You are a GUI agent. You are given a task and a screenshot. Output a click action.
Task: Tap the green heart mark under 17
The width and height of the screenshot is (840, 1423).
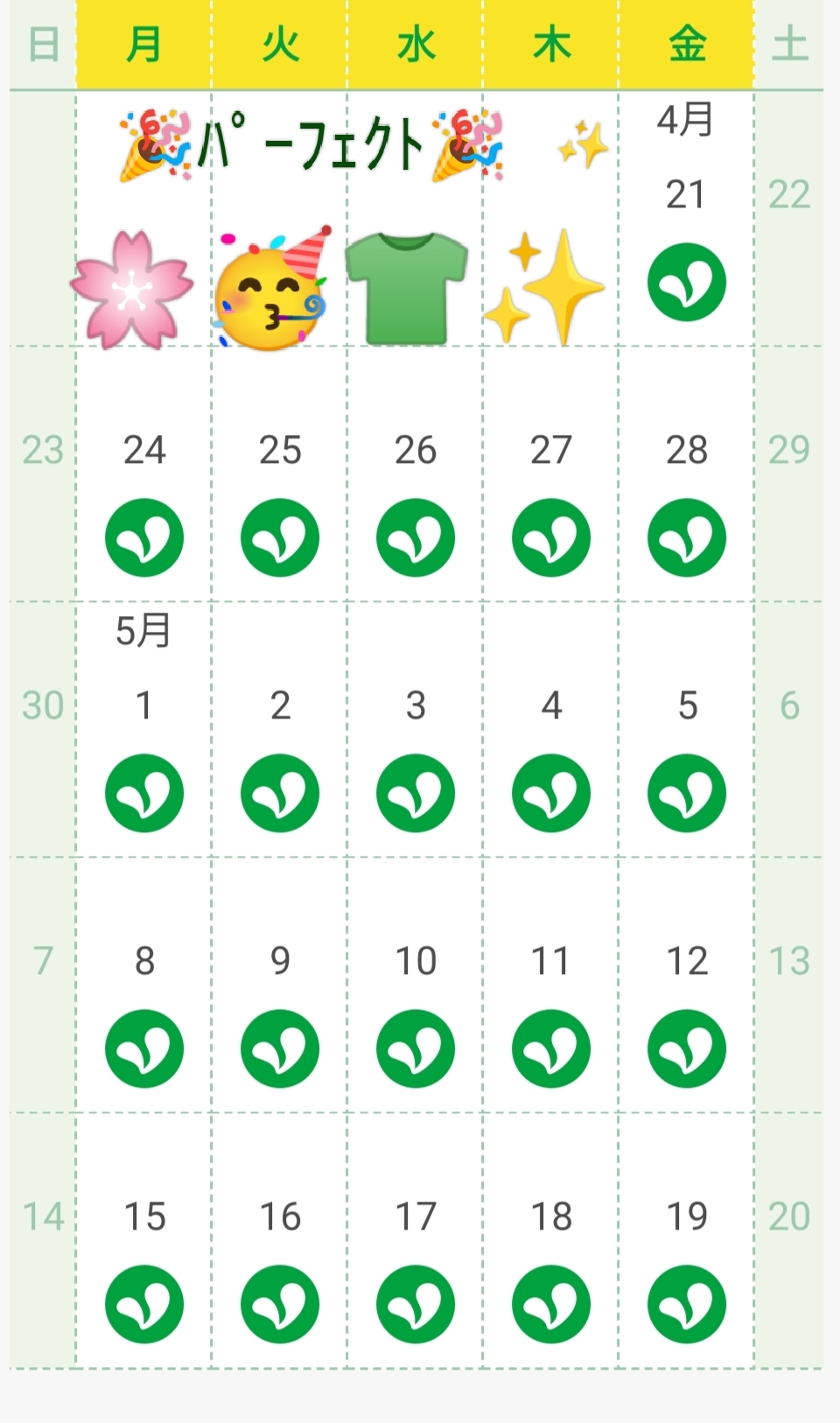coord(416,1304)
